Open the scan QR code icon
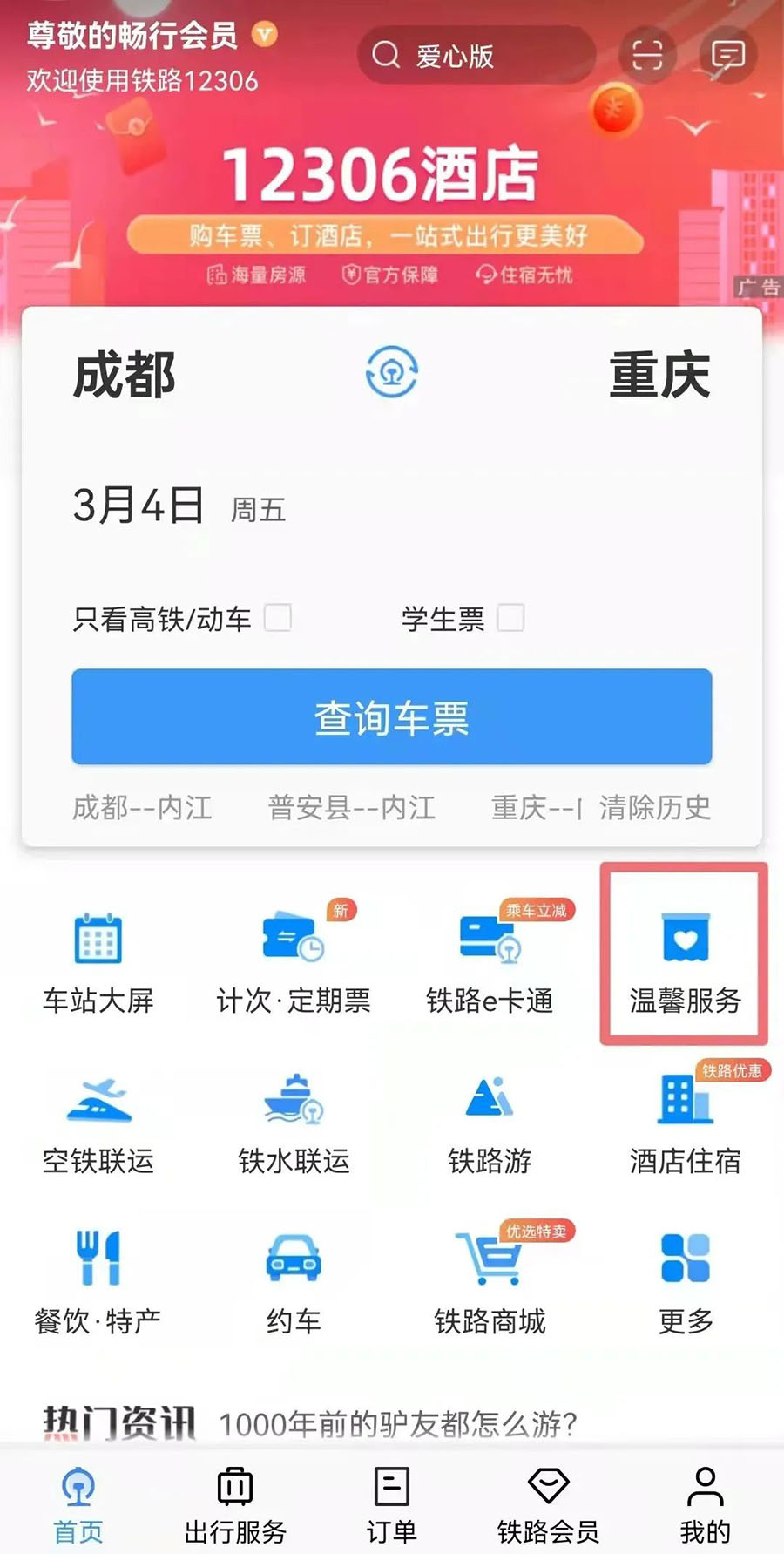The image size is (784, 1554). tap(646, 56)
